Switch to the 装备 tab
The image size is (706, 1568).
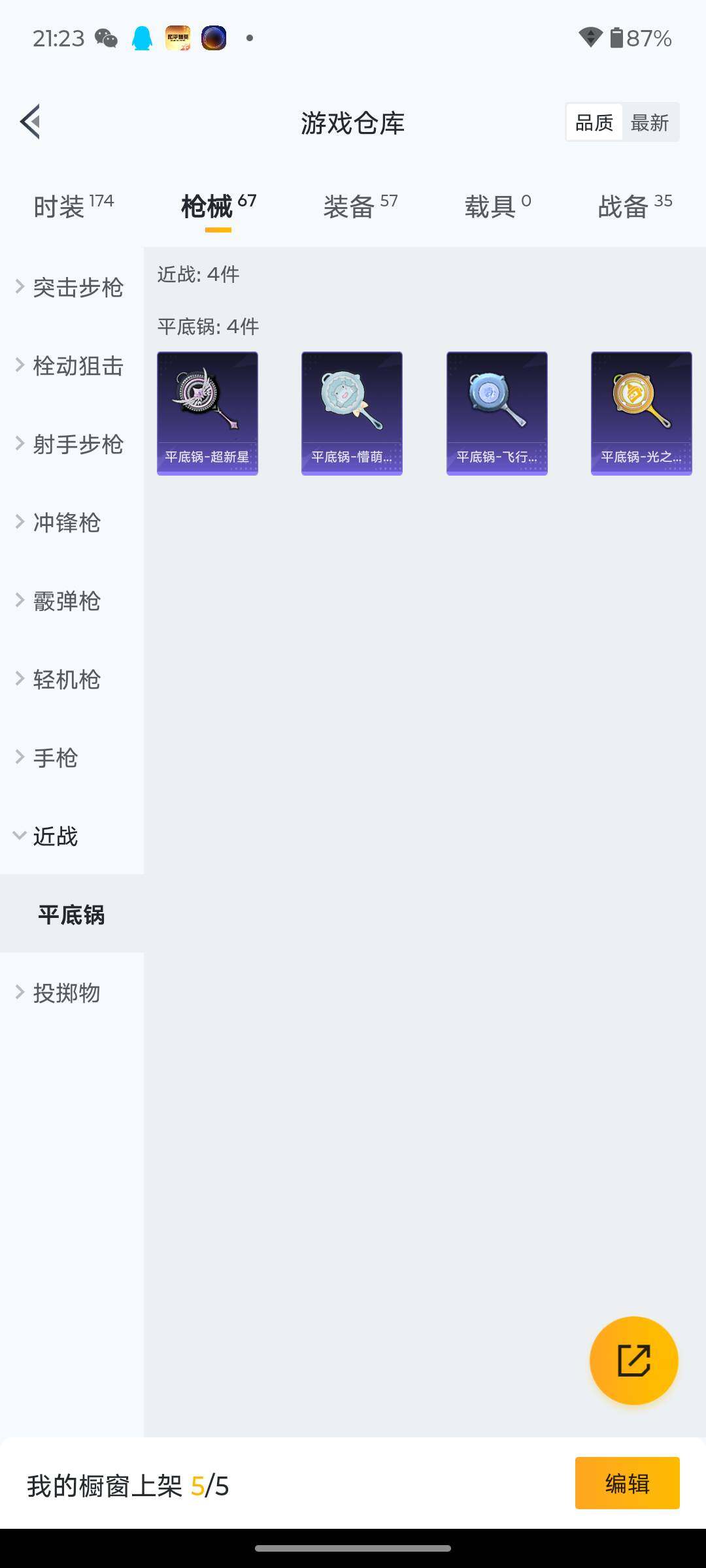360,206
